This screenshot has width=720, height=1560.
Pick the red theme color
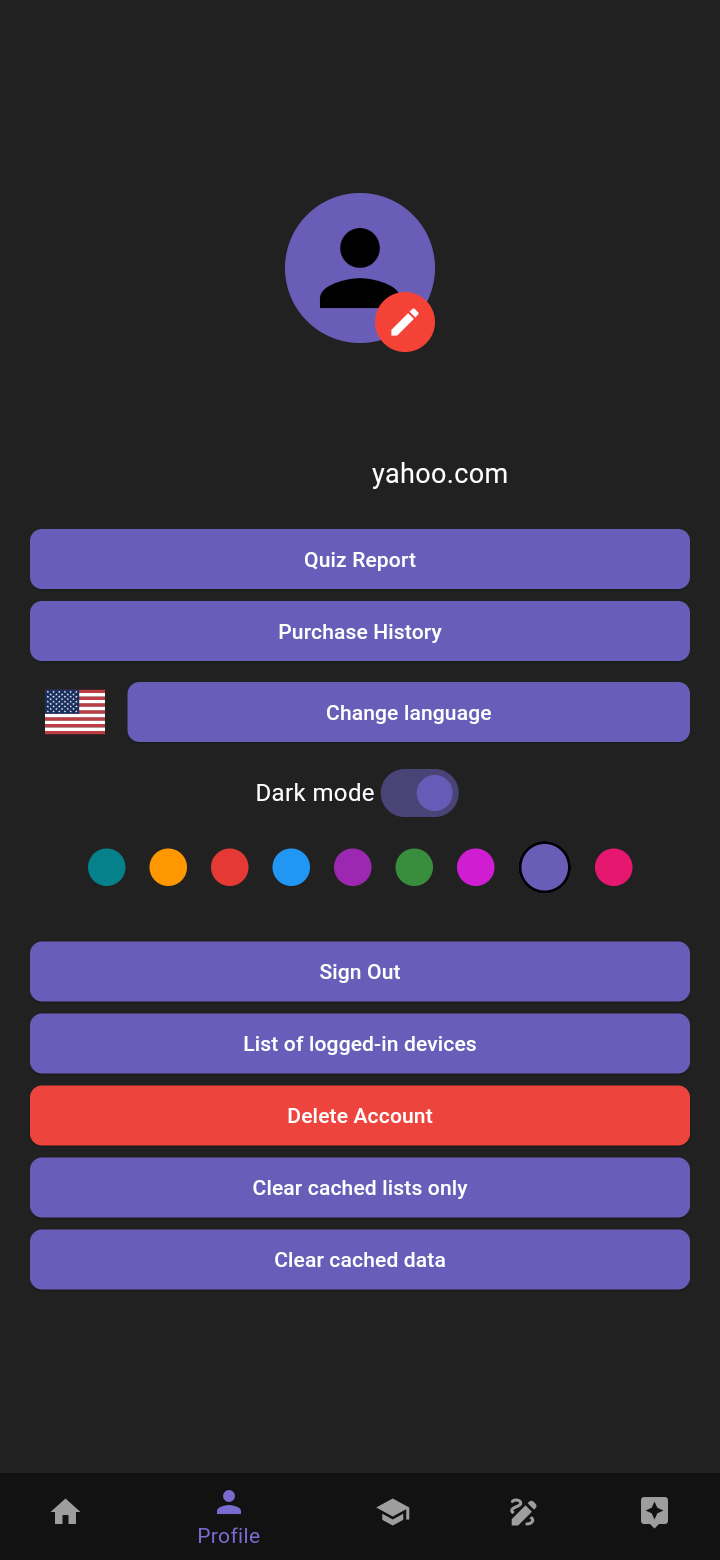pos(230,867)
